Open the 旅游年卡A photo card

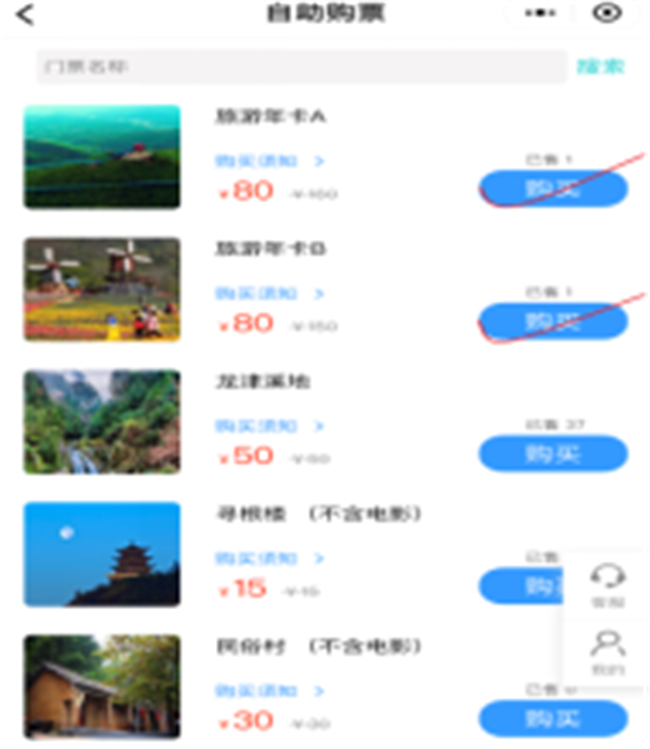coord(102,157)
